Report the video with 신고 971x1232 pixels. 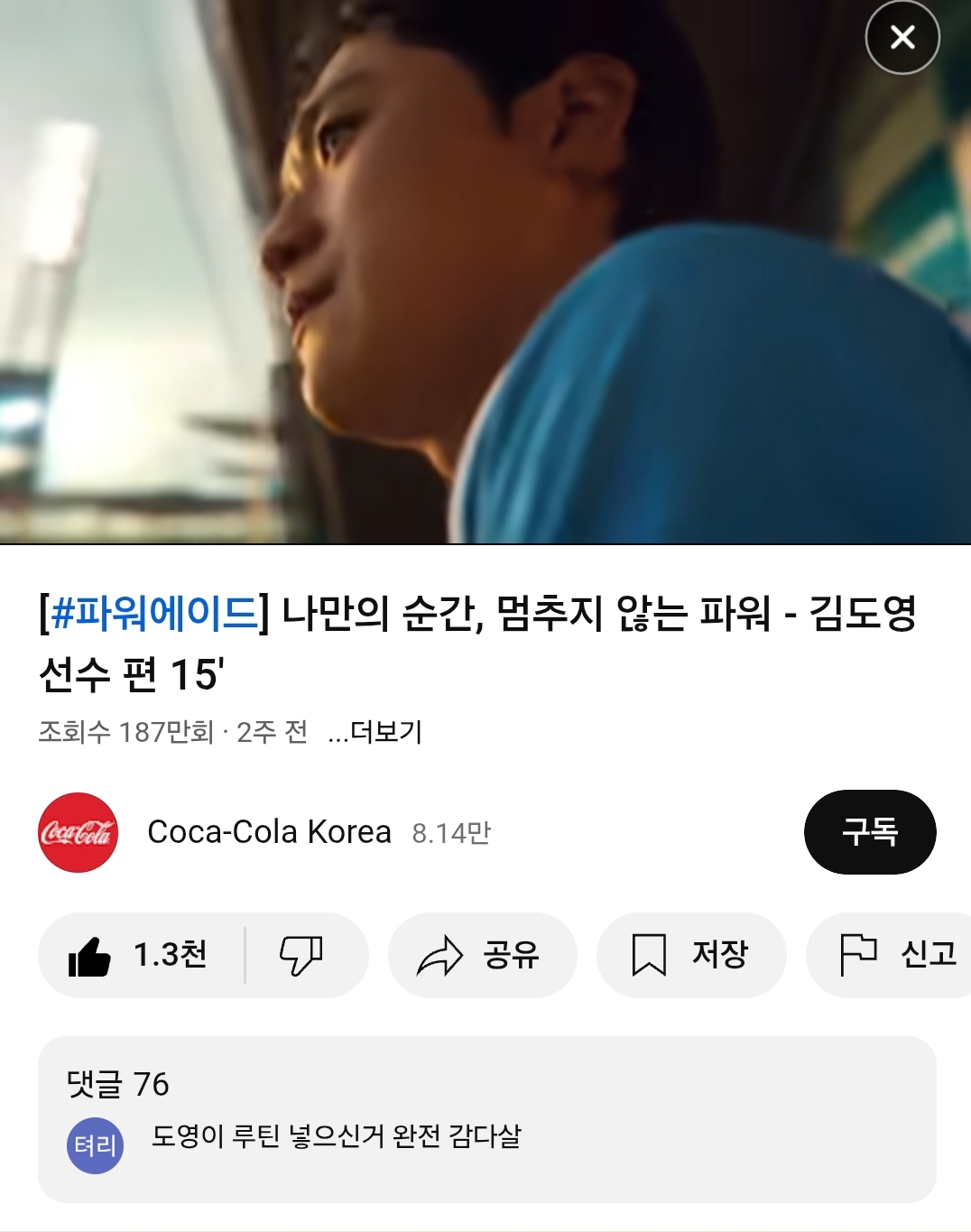[895, 955]
